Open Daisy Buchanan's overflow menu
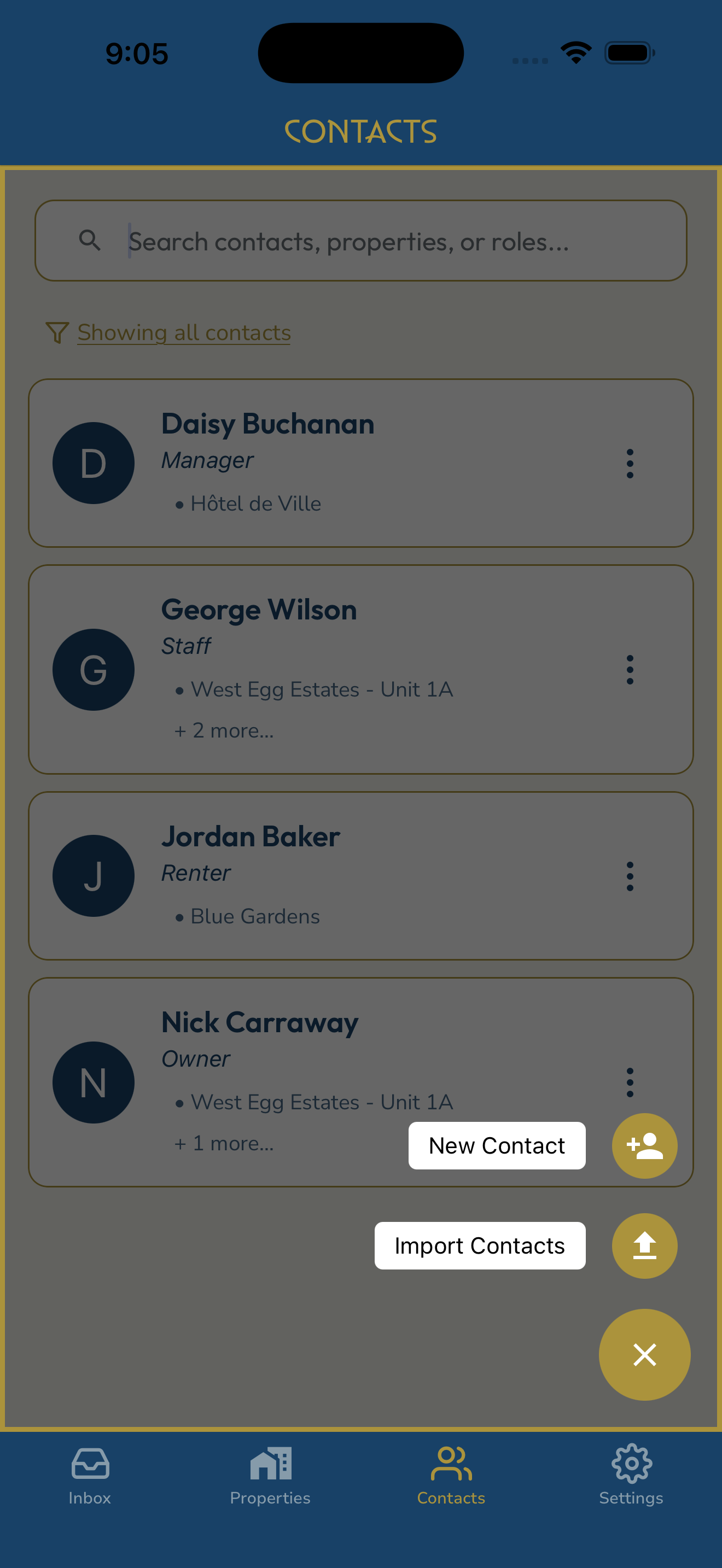Viewport: 722px width, 1568px height. point(630,463)
